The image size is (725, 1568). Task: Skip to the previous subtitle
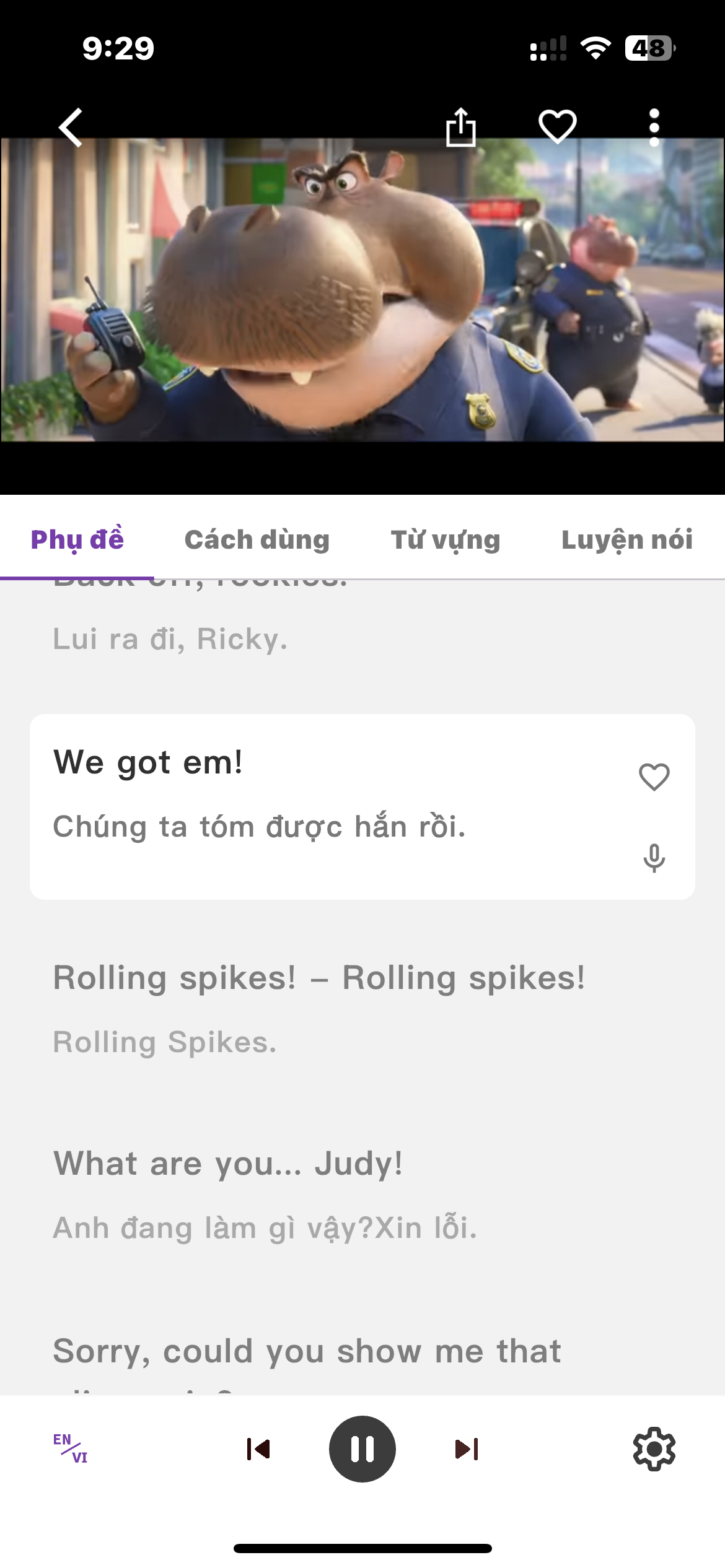pyautogui.click(x=258, y=1449)
